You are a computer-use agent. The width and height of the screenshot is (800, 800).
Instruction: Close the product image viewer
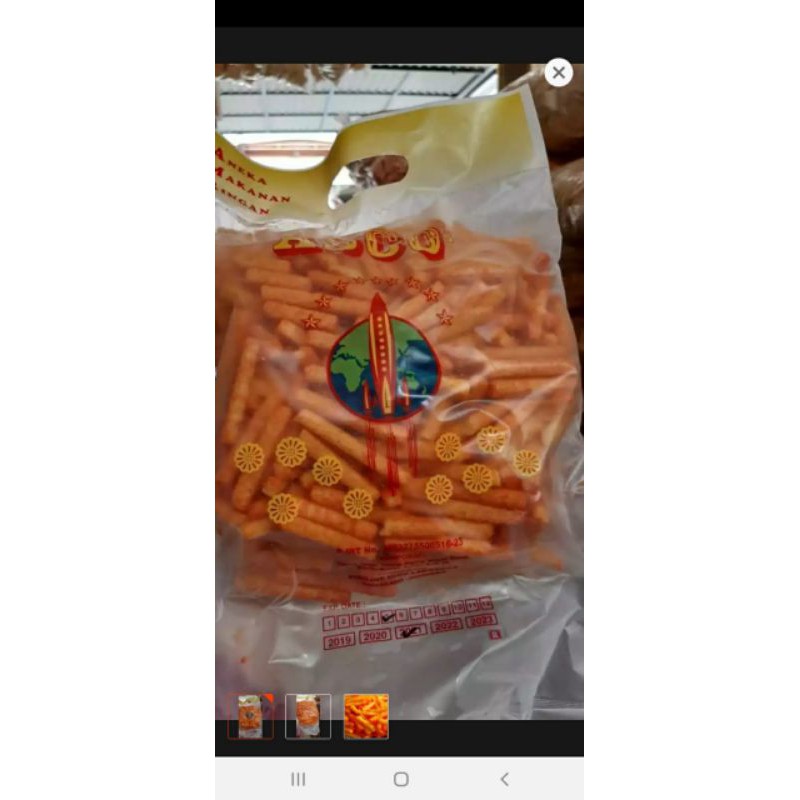coord(559,72)
